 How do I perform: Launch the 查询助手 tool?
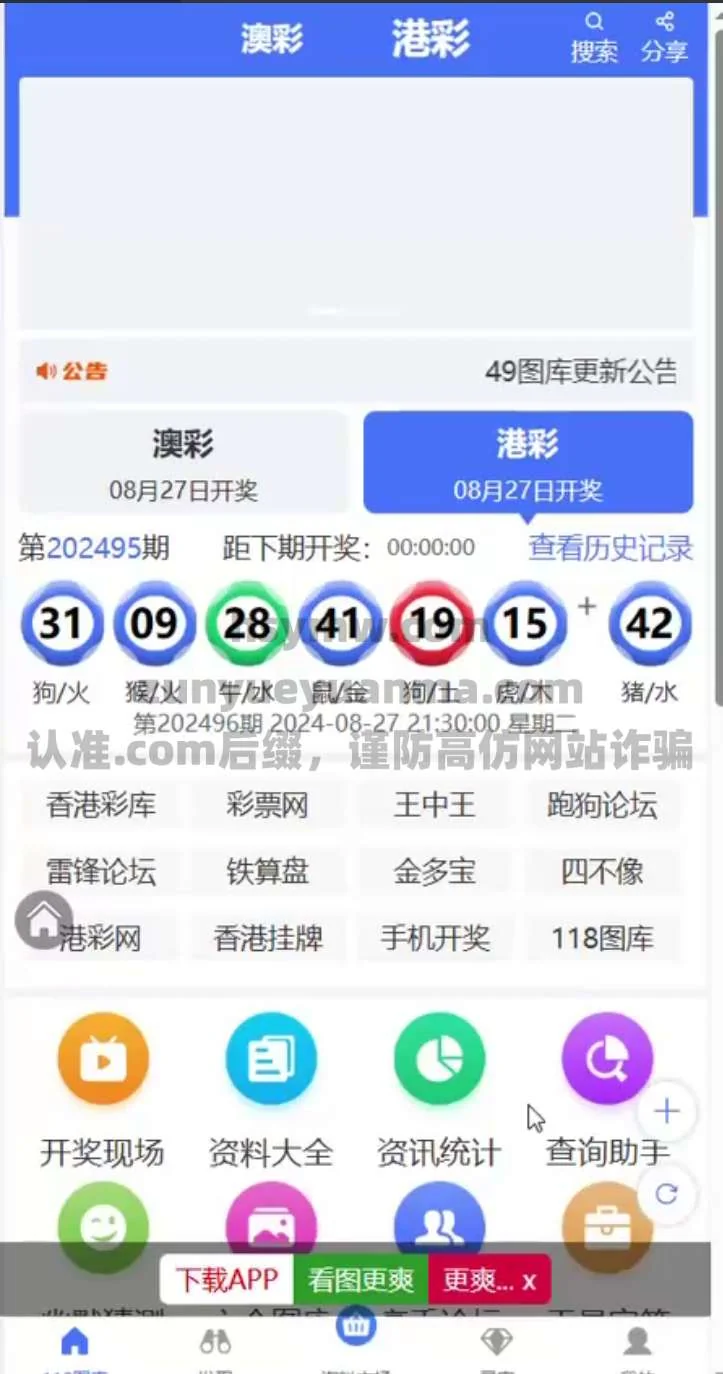[606, 1088]
